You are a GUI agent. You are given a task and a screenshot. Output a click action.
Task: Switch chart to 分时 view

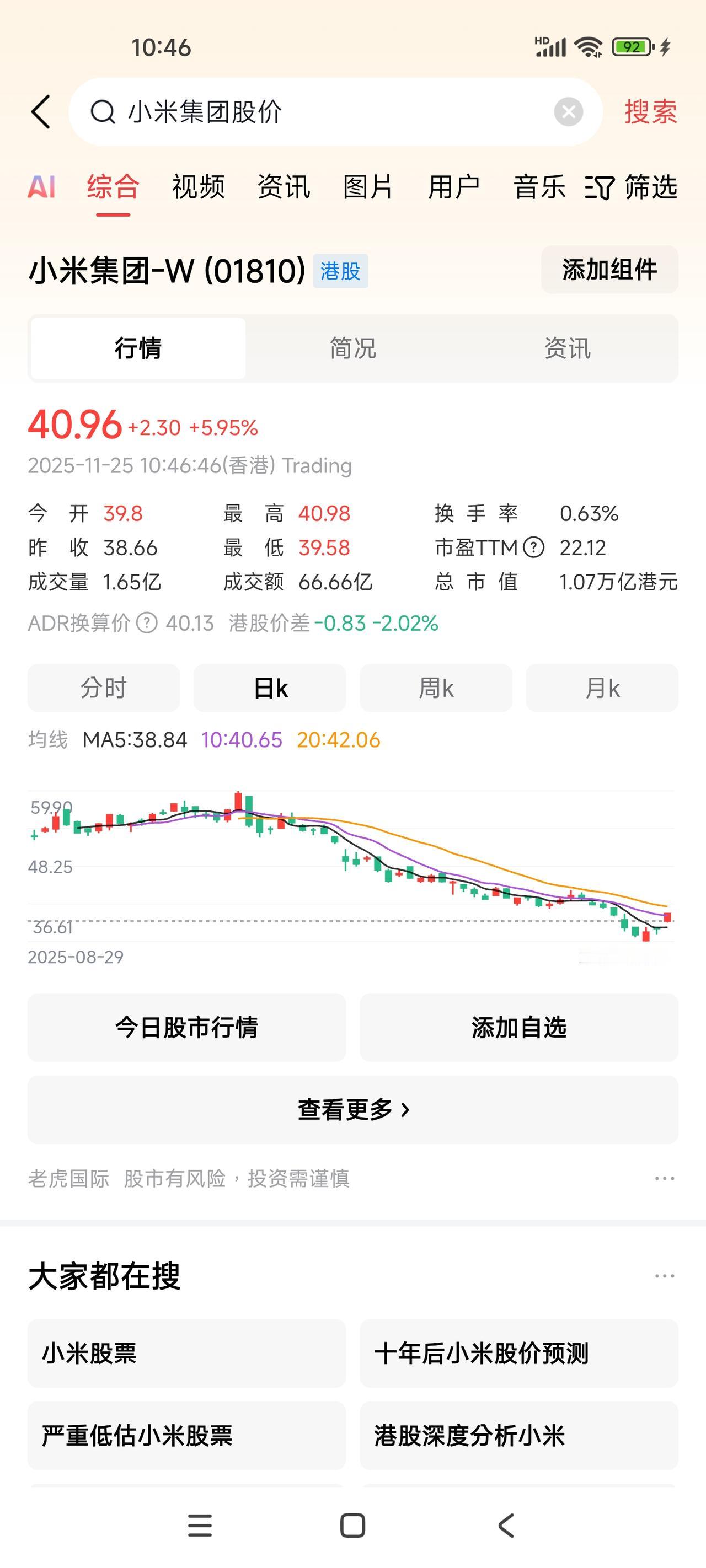[x=104, y=688]
